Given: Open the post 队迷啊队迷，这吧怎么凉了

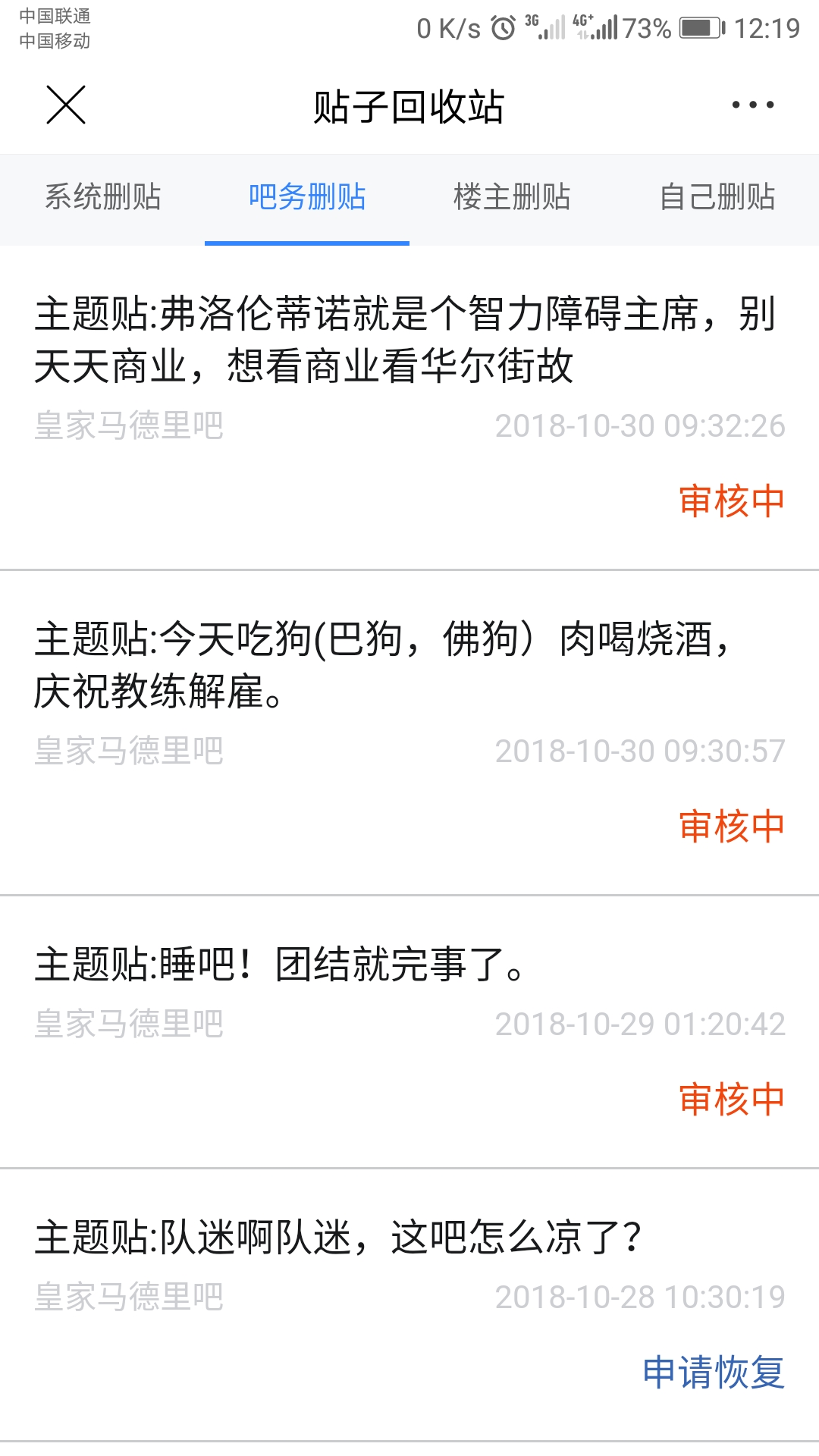Looking at the screenshot, I should 337,1238.
